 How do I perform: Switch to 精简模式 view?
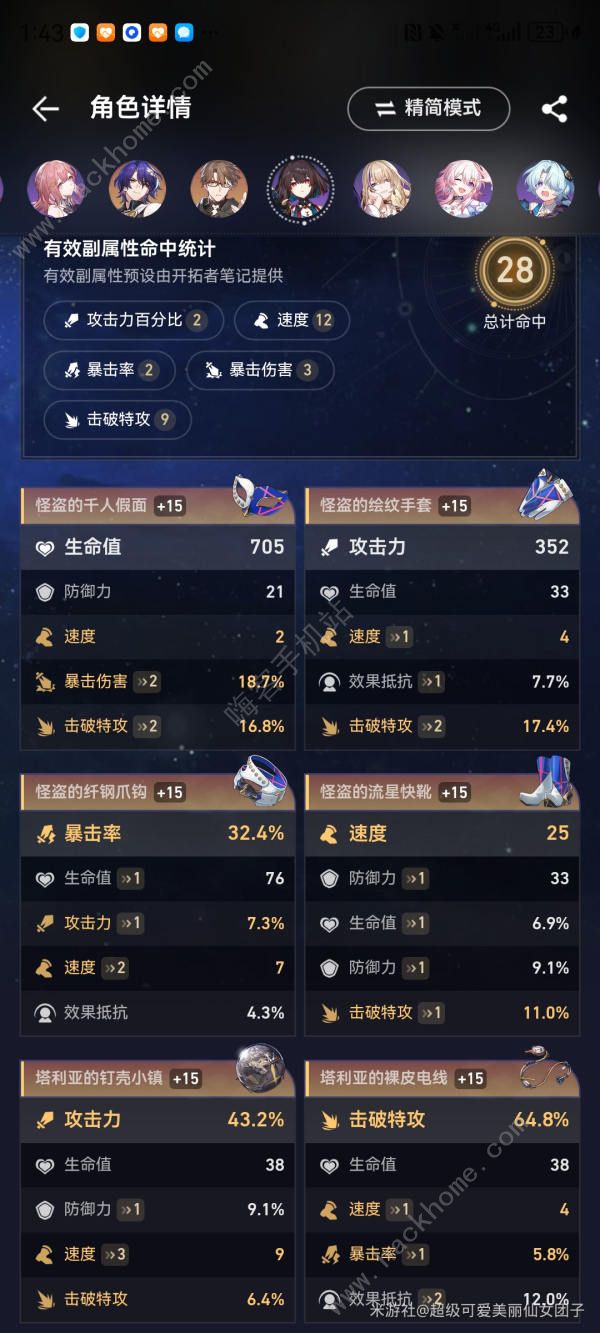428,109
